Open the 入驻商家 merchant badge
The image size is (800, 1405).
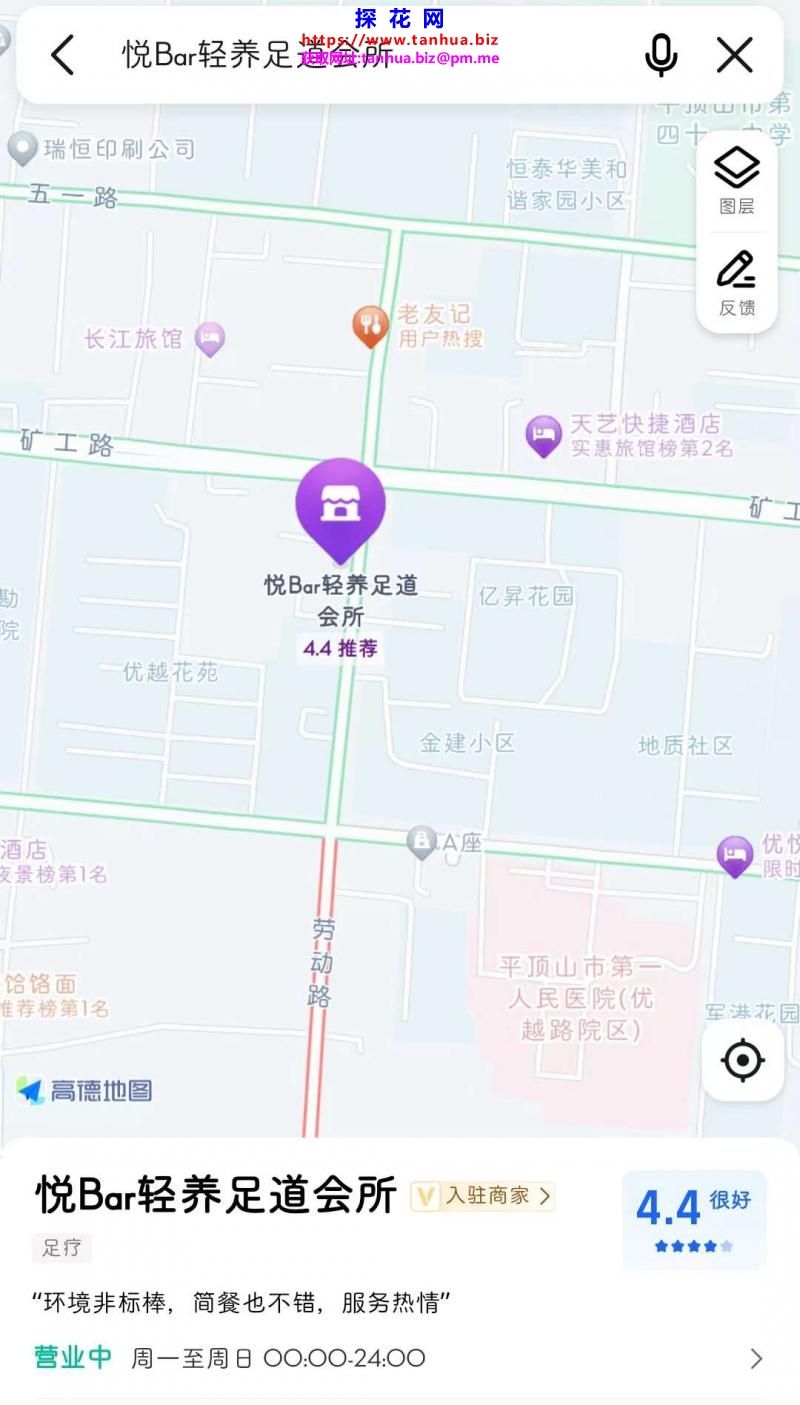point(483,1196)
